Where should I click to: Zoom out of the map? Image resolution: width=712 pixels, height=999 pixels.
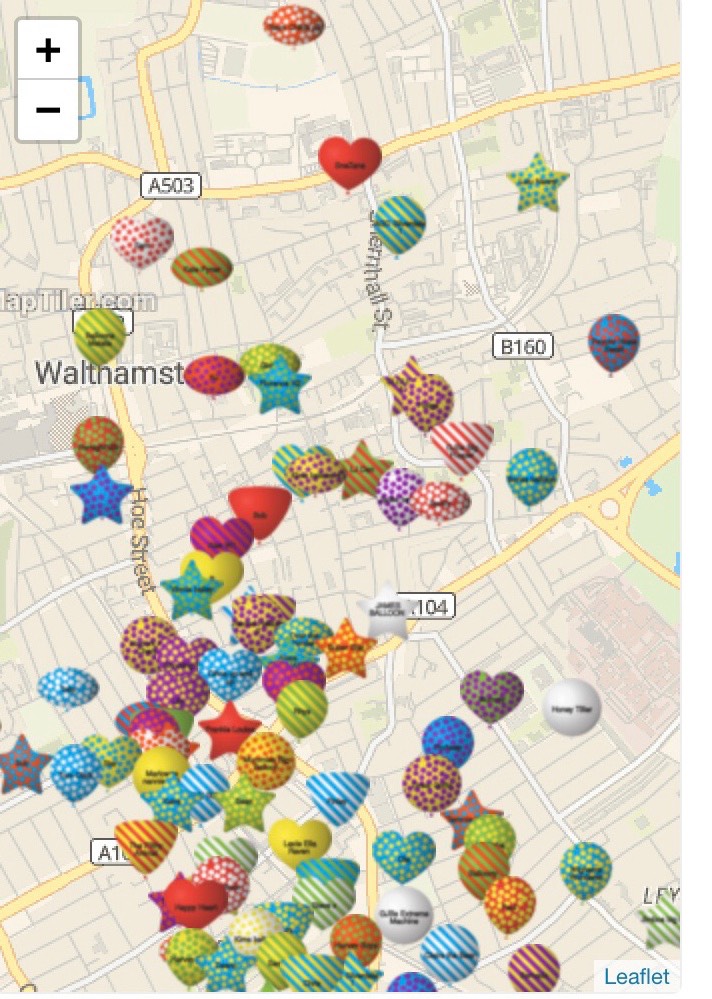[x=48, y=109]
